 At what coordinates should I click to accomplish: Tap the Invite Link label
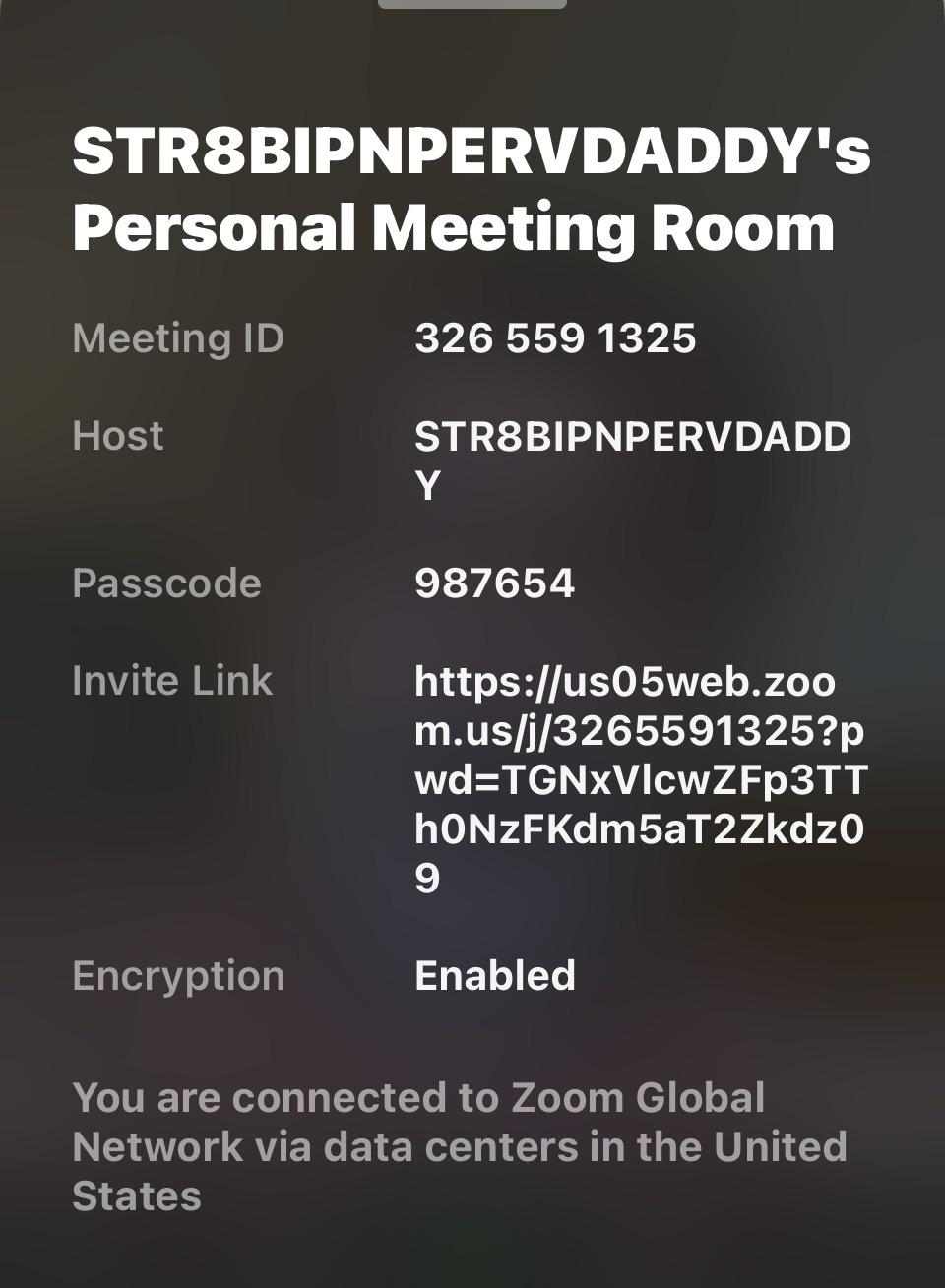click(172, 680)
